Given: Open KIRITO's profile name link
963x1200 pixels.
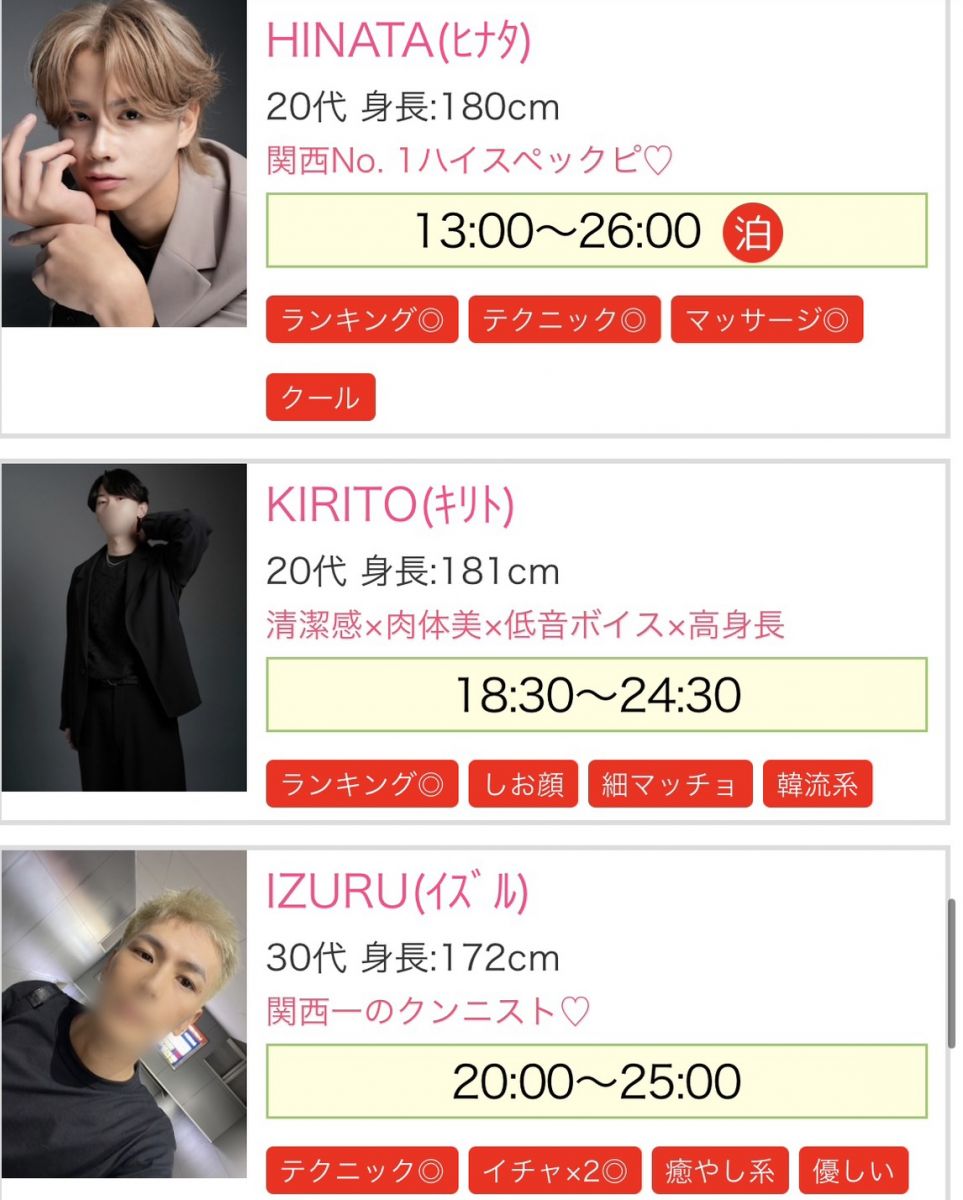Looking at the screenshot, I should tap(390, 507).
